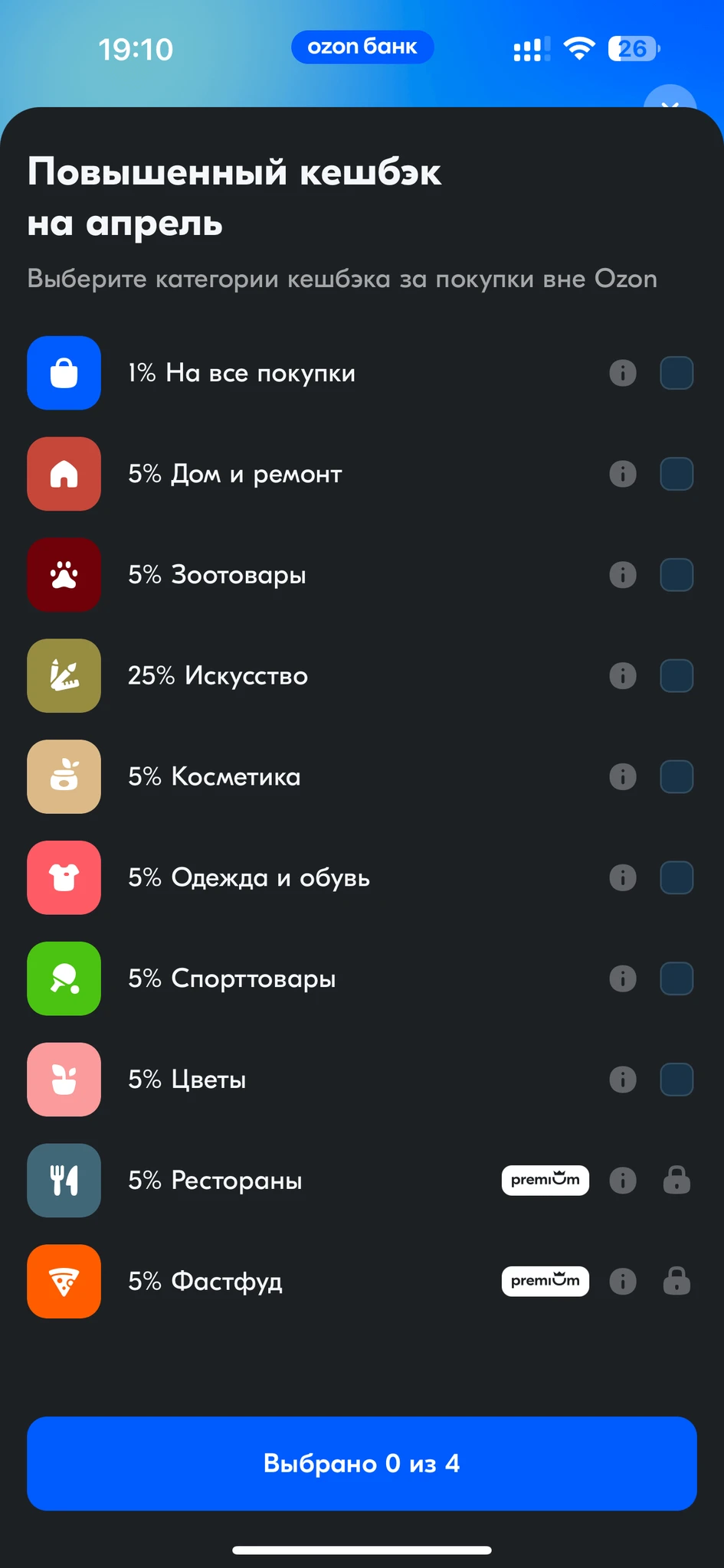The height and width of the screenshot is (1568, 724).
Task: Enable the 5% Спорттовары checkbox
Action: tap(676, 978)
